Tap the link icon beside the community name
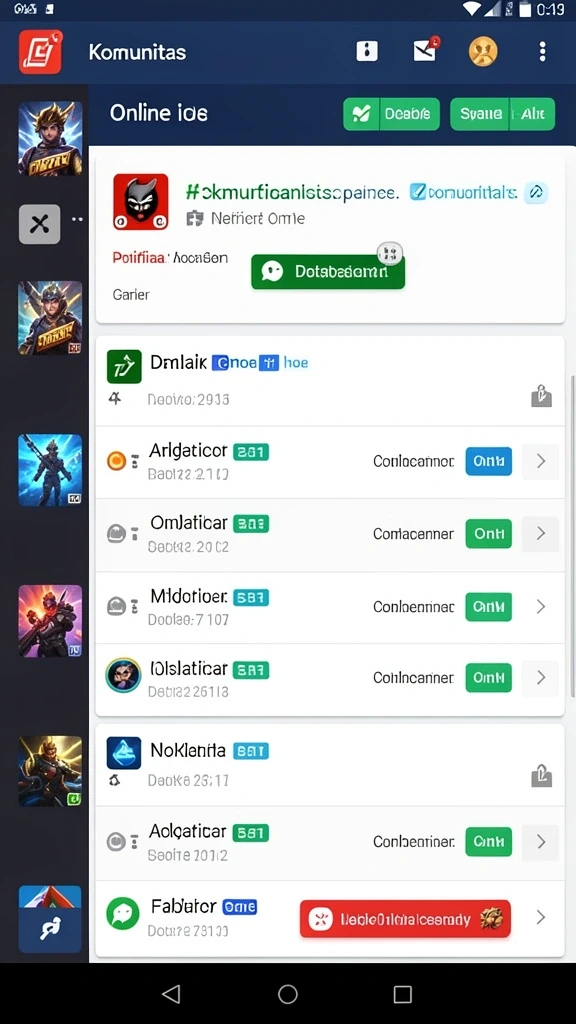576x1024 pixels. coord(536,193)
